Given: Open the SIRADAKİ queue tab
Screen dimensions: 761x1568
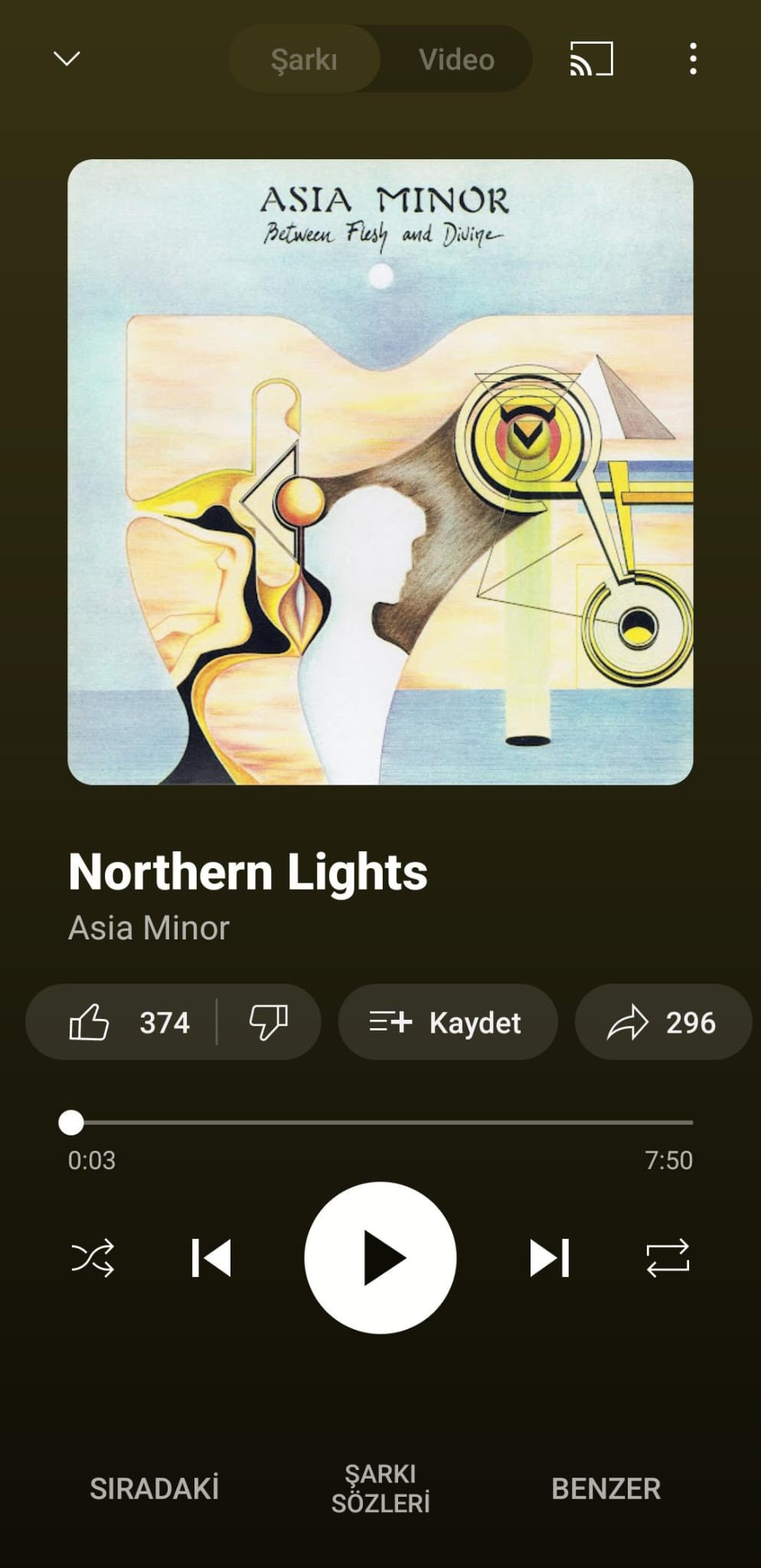Looking at the screenshot, I should (155, 1488).
